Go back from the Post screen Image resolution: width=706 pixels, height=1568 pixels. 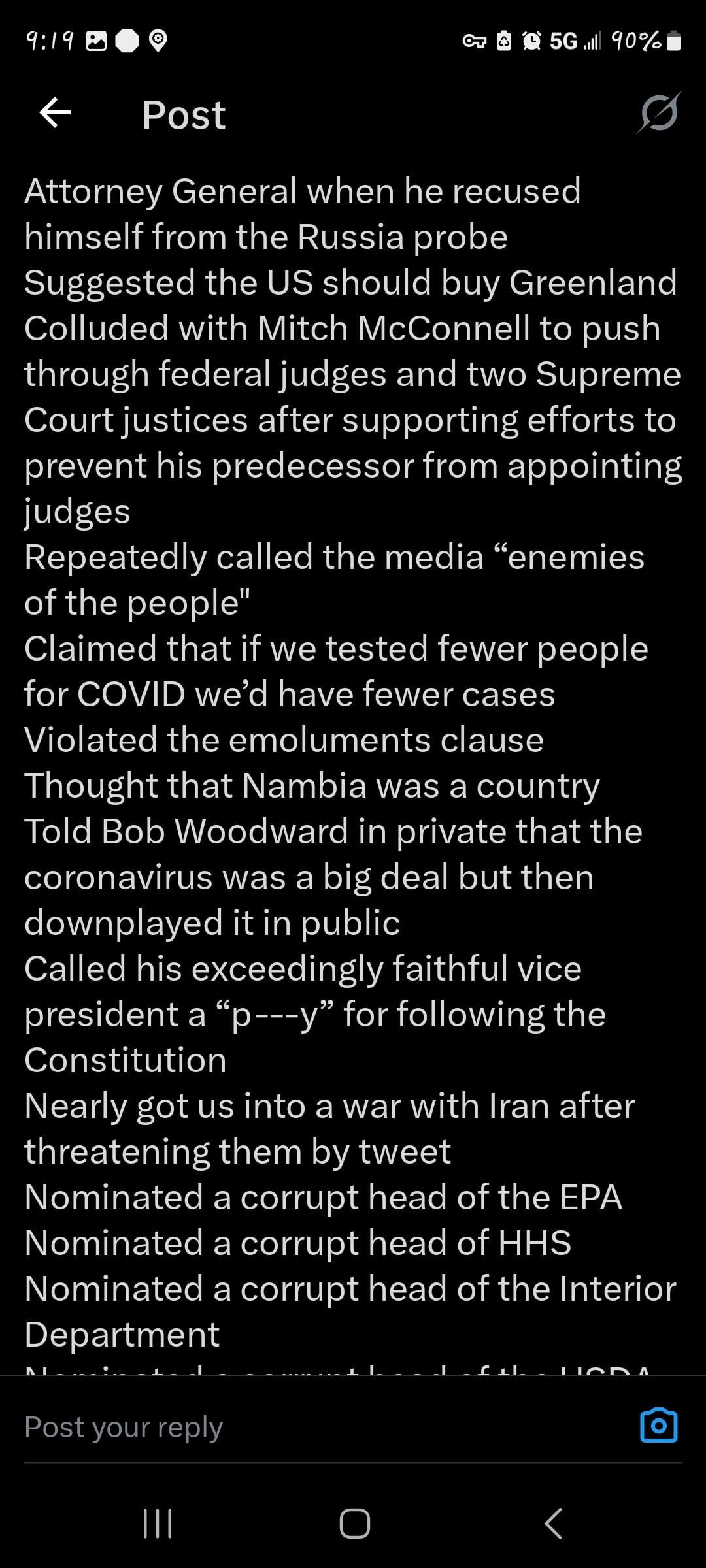[55, 113]
